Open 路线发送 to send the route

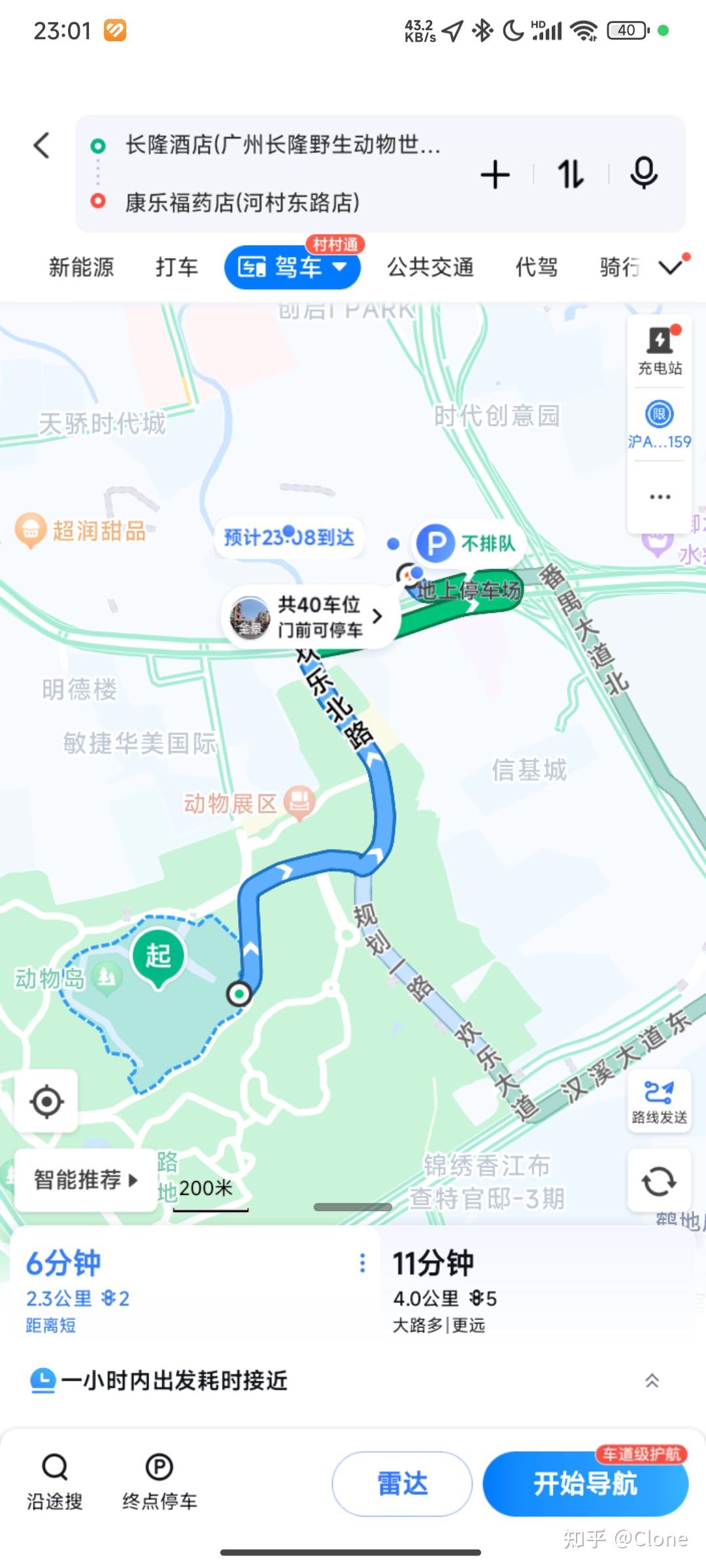point(659,1102)
